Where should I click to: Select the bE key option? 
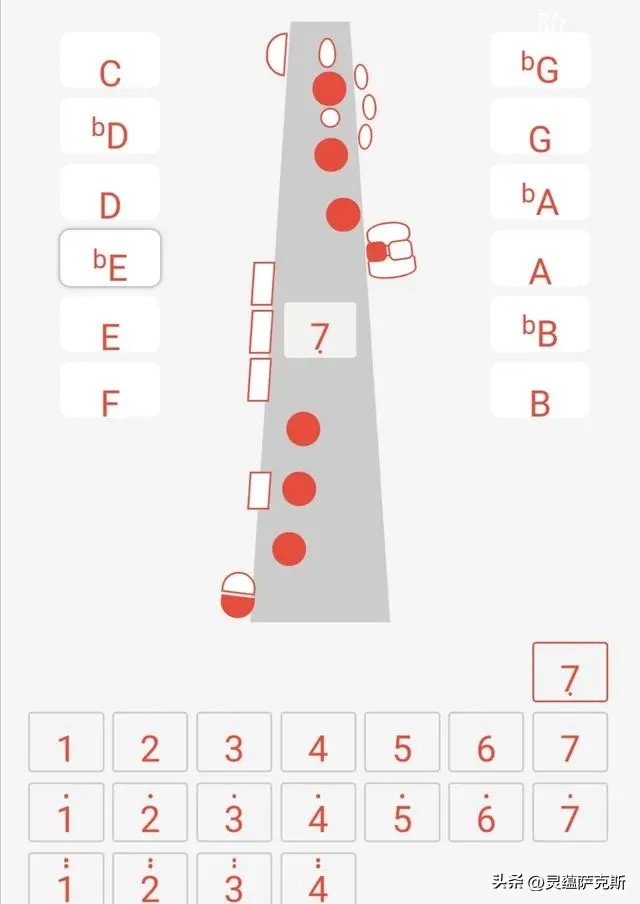(110, 260)
